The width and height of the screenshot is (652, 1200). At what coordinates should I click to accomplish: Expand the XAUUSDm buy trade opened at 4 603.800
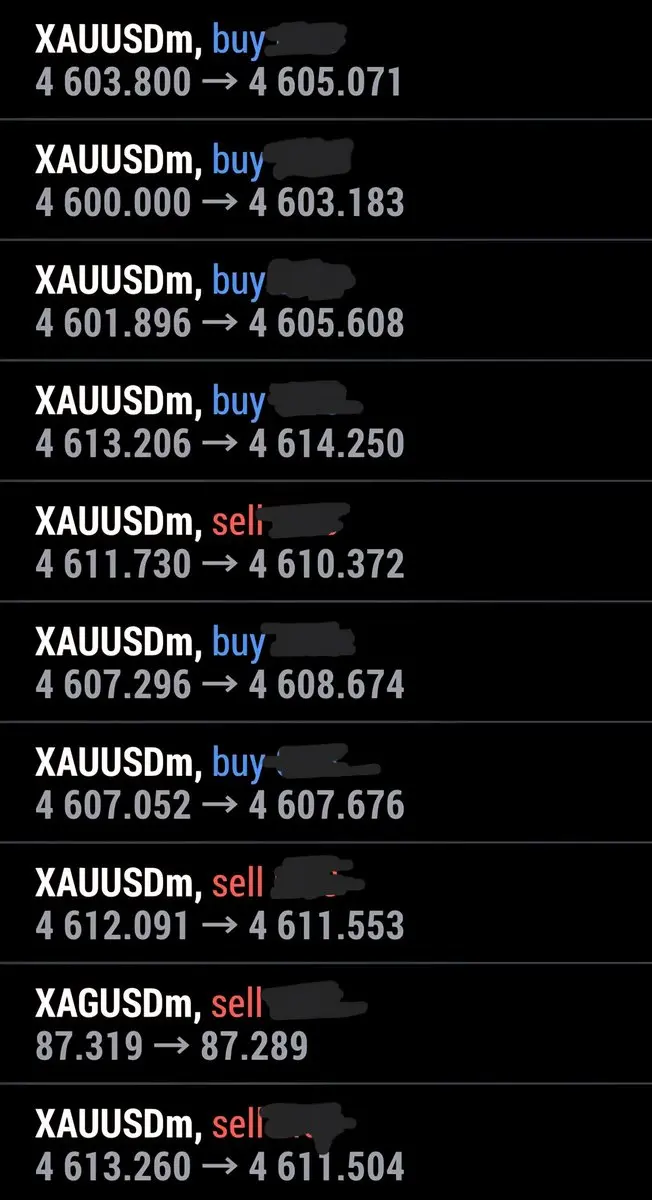[326, 60]
